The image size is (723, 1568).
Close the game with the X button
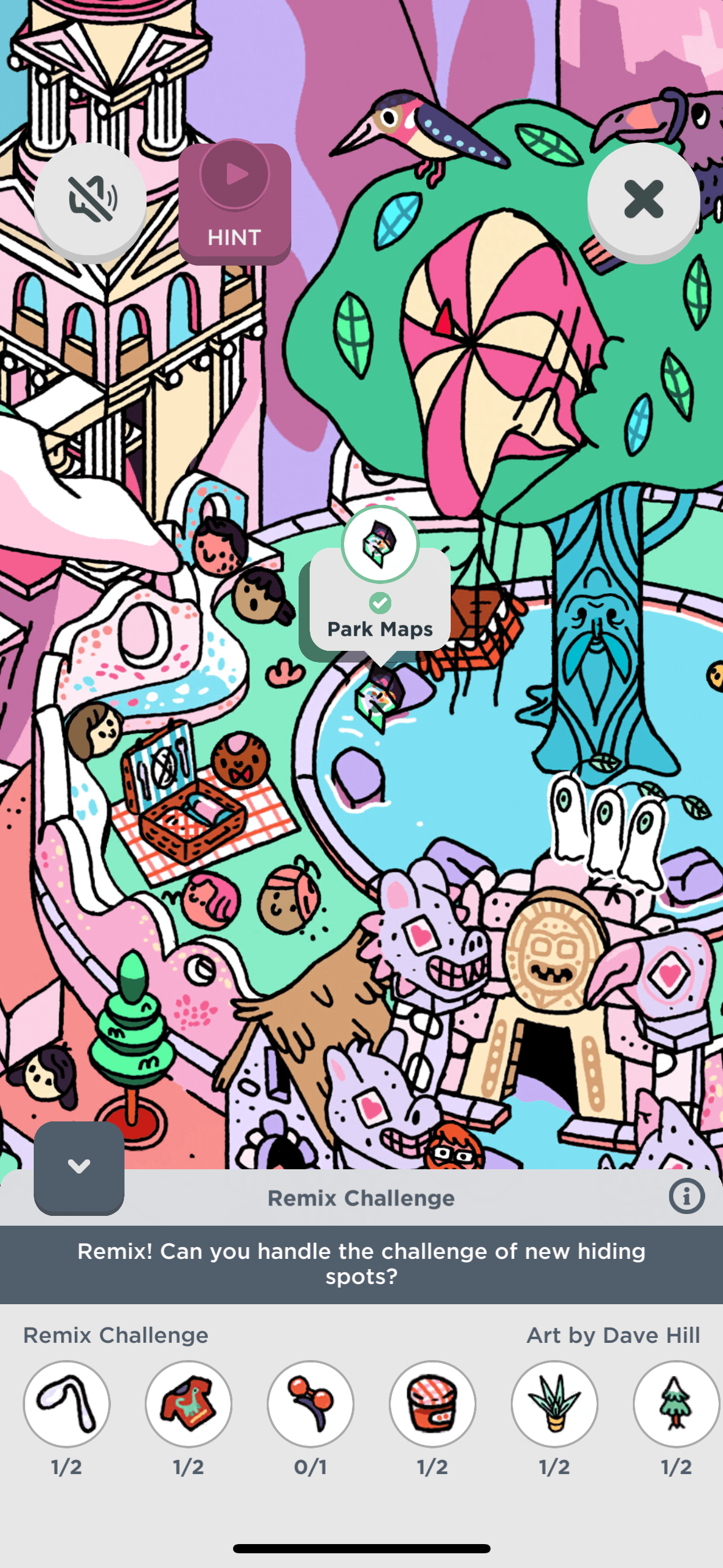click(x=643, y=199)
